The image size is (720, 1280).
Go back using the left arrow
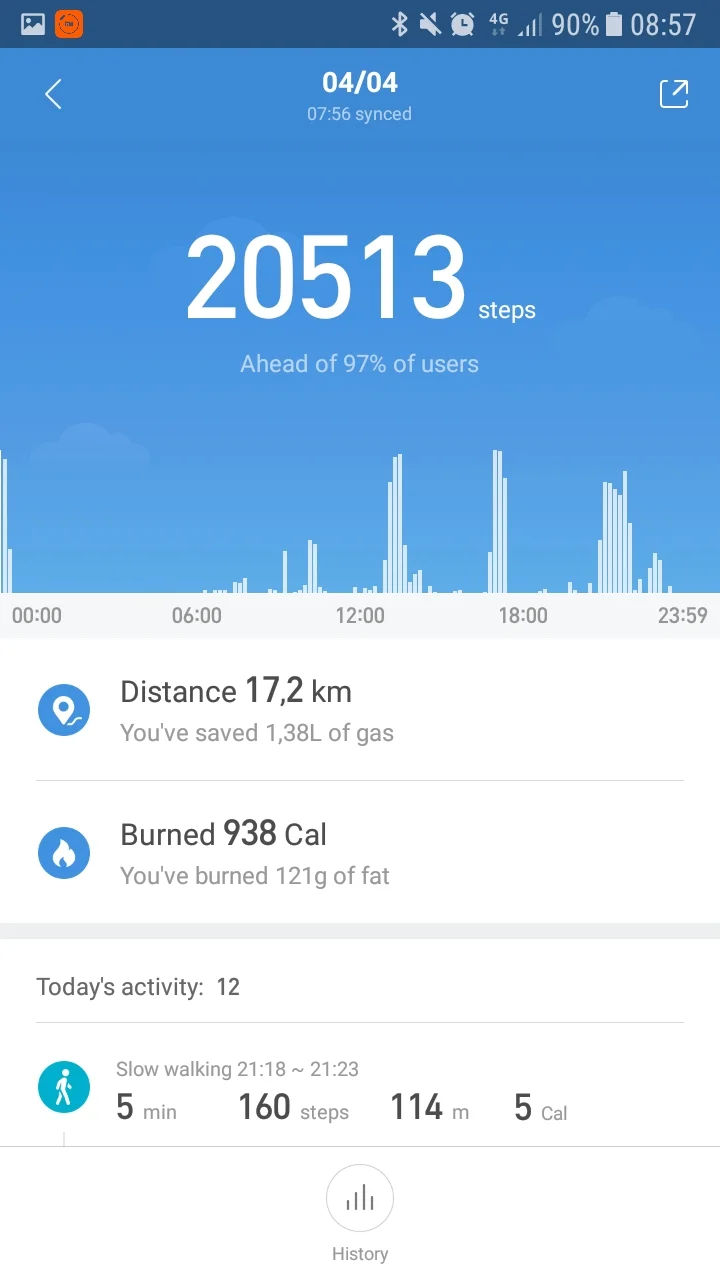[x=52, y=93]
